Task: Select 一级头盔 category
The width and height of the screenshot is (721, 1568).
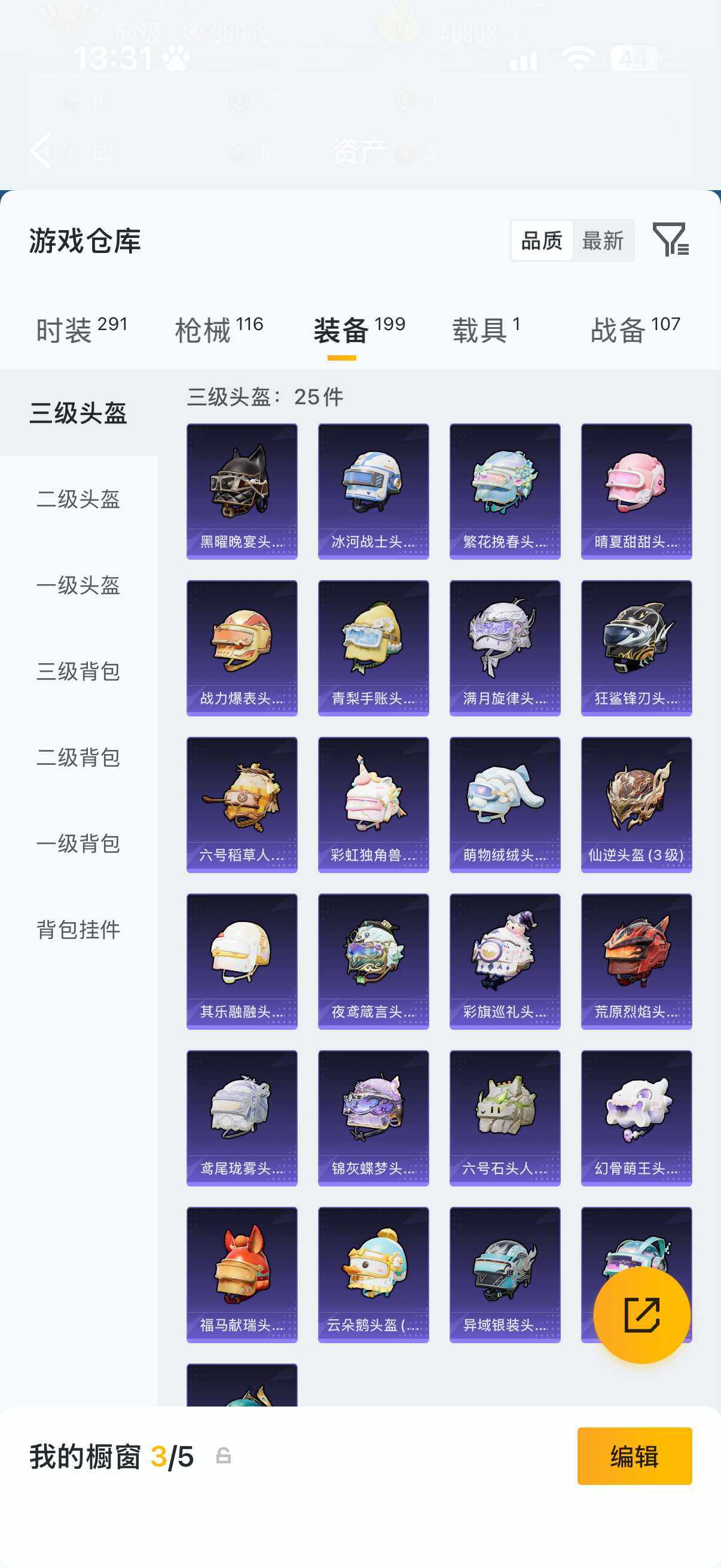Action: [x=78, y=585]
